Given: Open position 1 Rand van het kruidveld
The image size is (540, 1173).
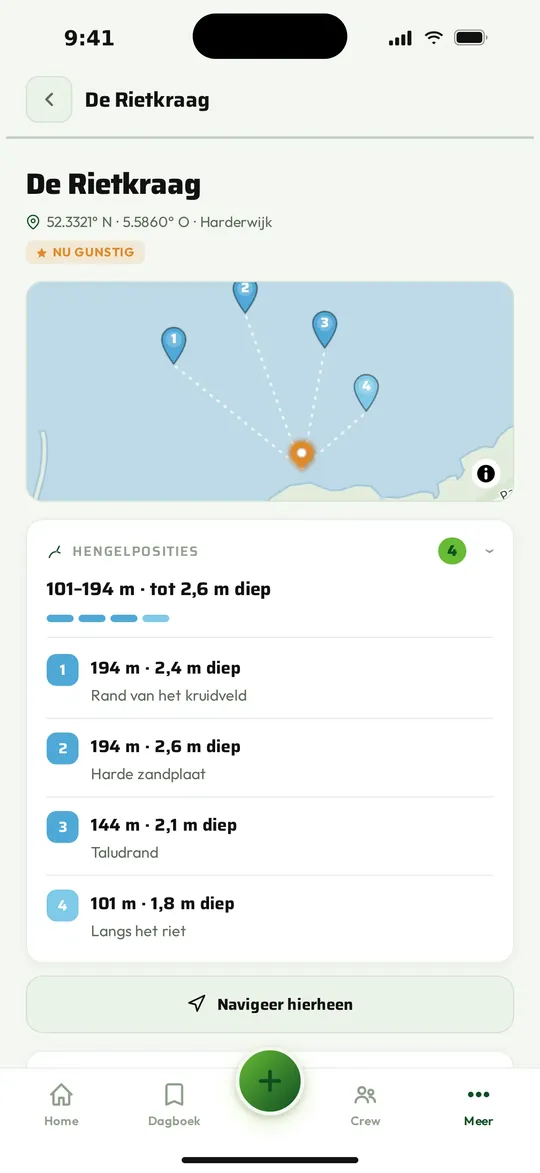Looking at the screenshot, I should [269, 679].
